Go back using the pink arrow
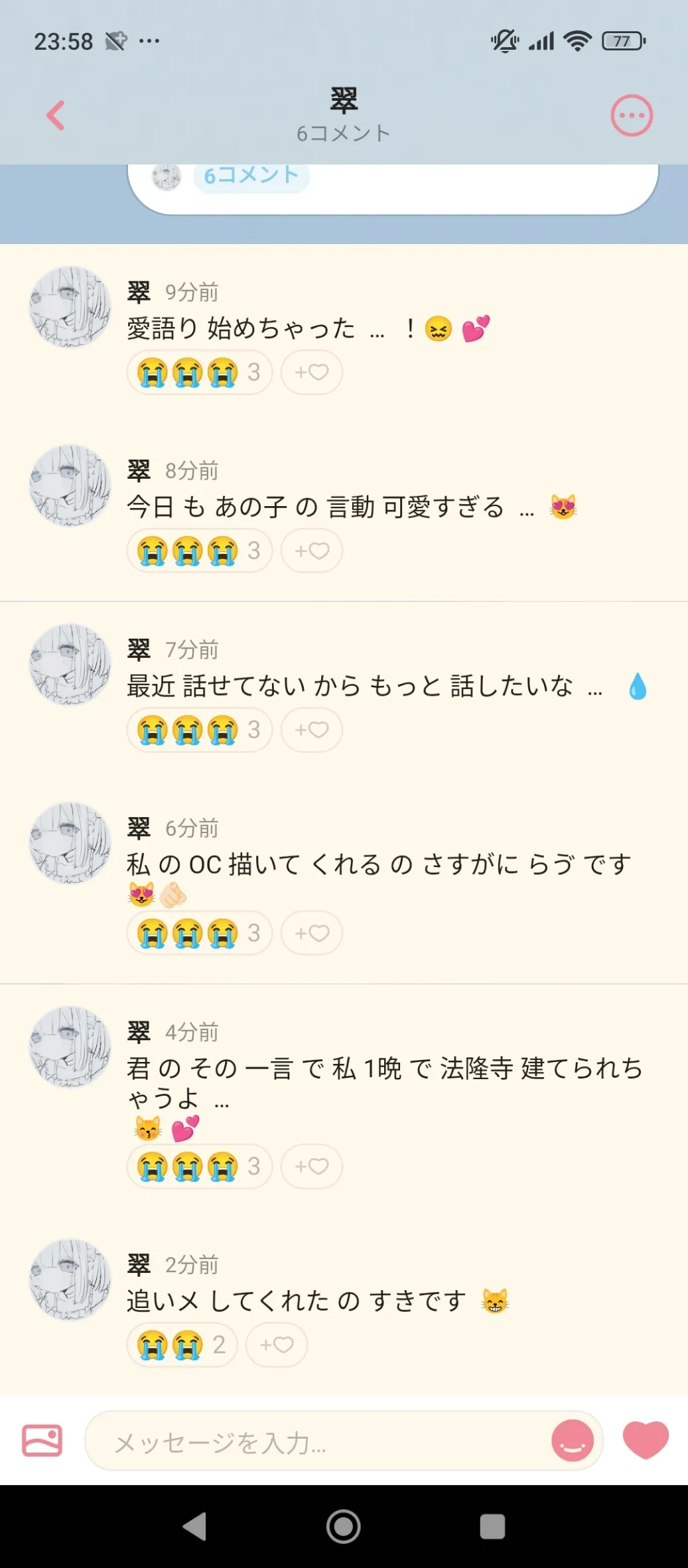Screen dimensions: 688x1568 click(56, 115)
